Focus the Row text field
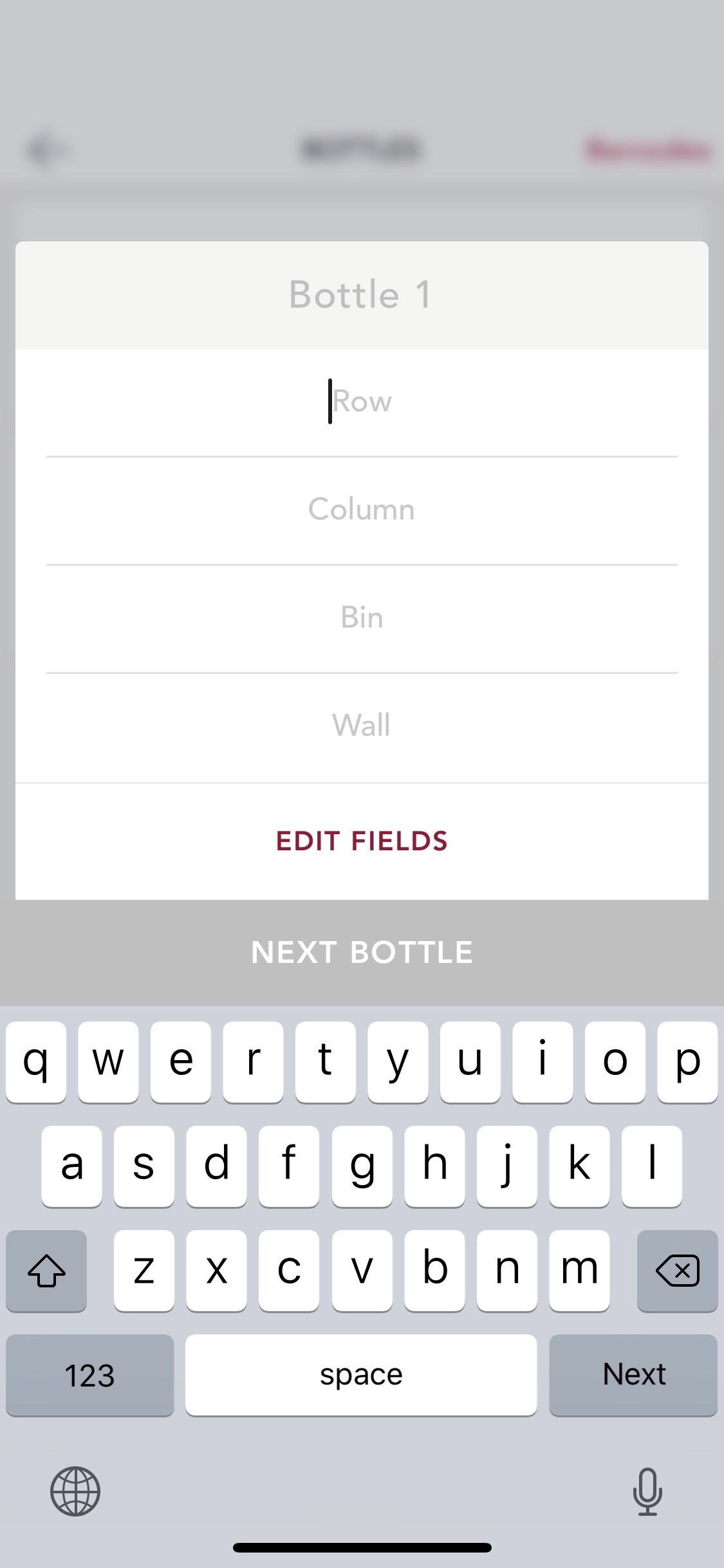This screenshot has height=1568, width=724. [362, 402]
